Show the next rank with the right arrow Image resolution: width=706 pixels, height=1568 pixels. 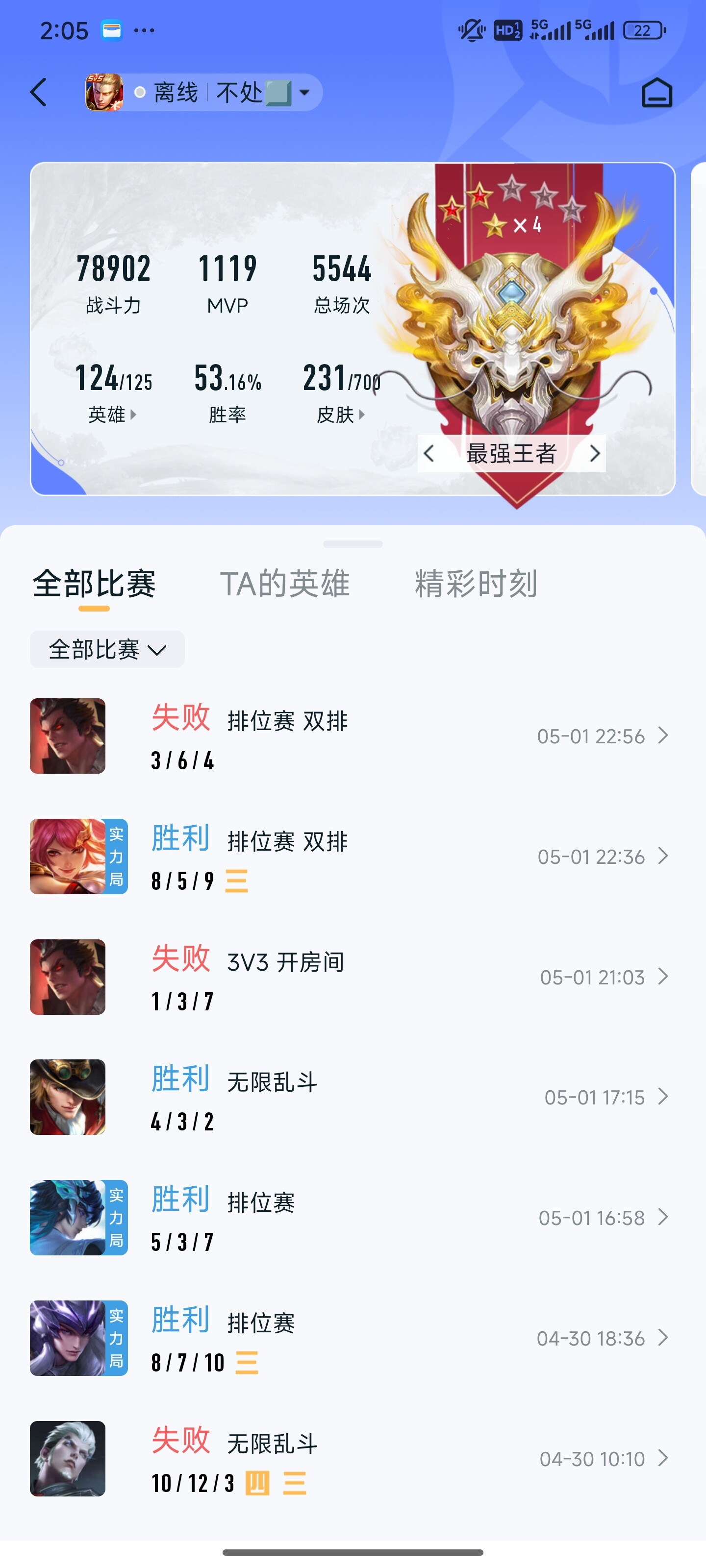[595, 453]
